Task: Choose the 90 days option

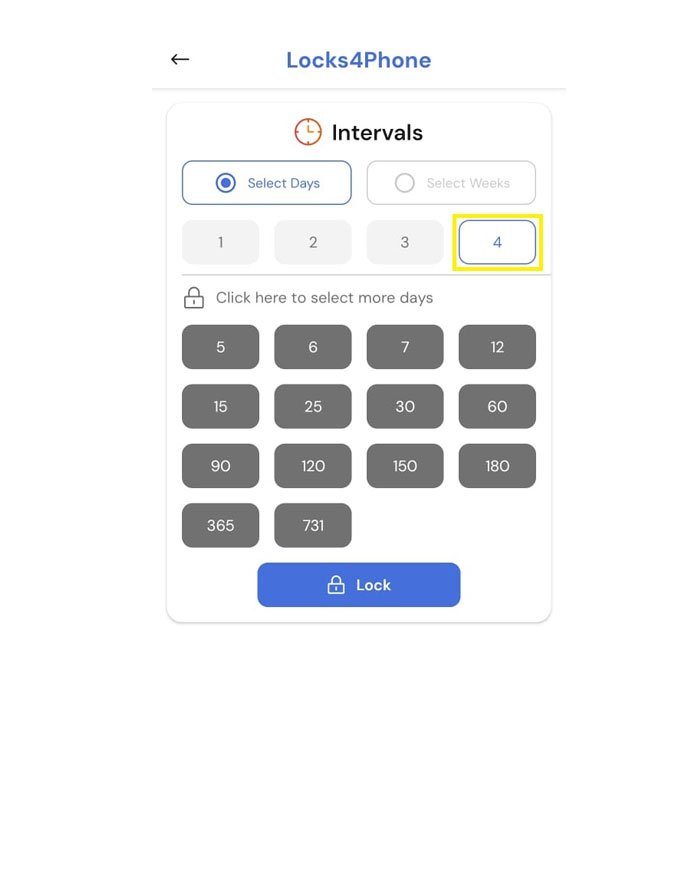Action: [220, 466]
